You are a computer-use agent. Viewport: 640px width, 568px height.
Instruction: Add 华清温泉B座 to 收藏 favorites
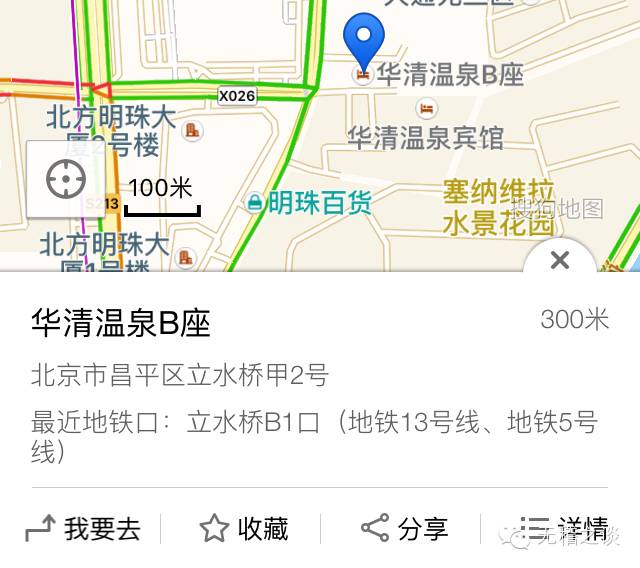244,528
